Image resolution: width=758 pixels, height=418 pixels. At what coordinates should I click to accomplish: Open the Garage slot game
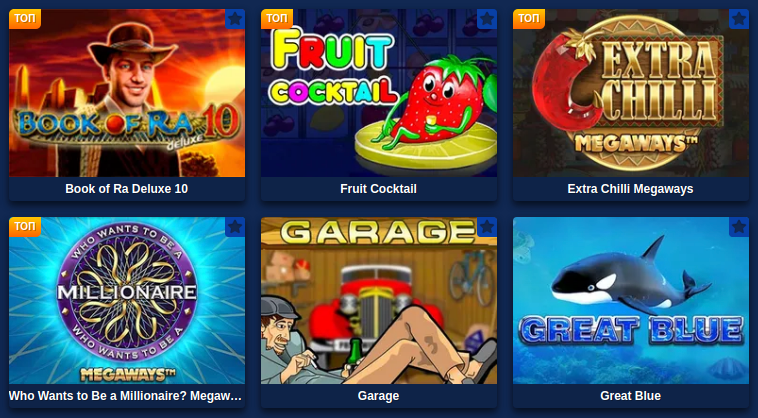[379, 305]
